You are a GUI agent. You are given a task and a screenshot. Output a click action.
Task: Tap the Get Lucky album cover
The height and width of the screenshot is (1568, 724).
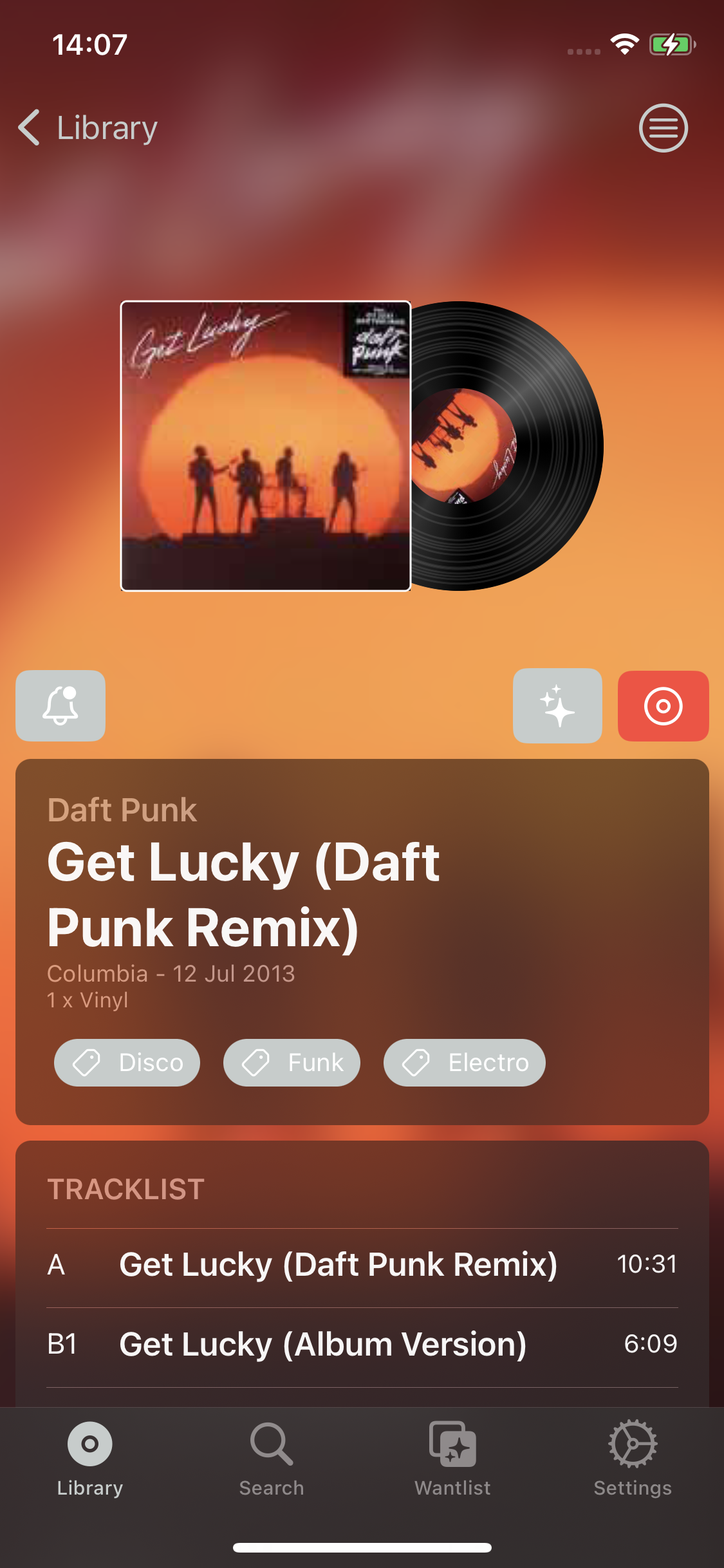(265, 445)
